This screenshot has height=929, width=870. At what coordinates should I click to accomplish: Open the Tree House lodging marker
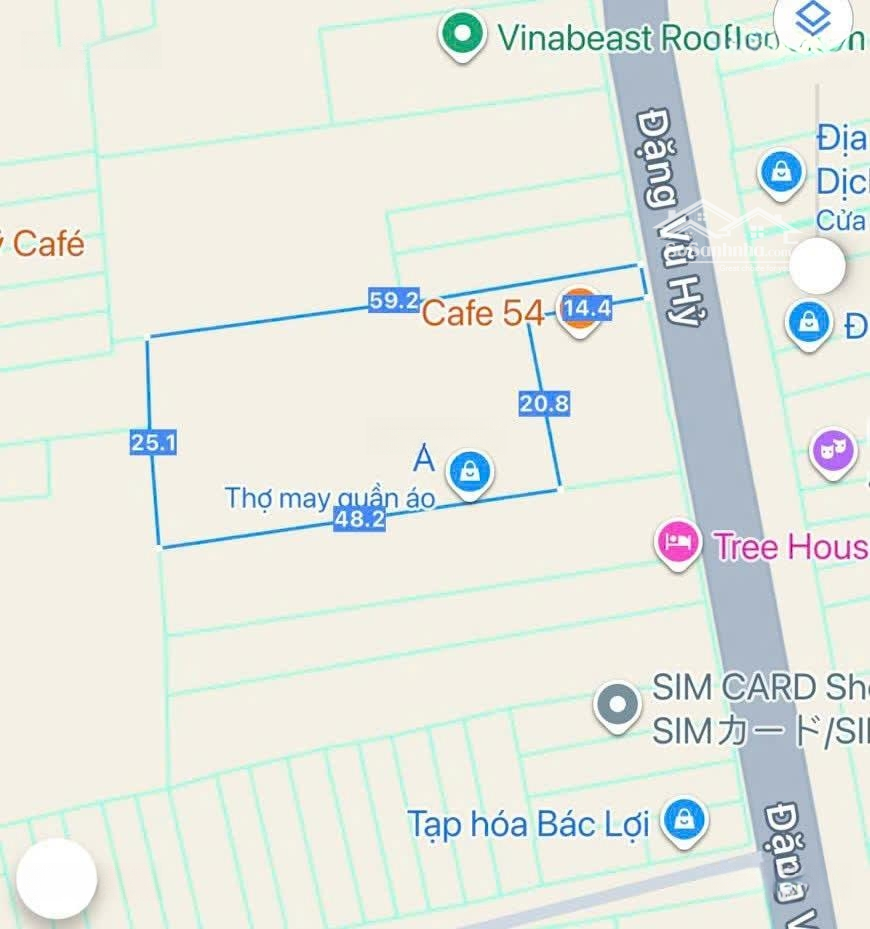tap(677, 541)
